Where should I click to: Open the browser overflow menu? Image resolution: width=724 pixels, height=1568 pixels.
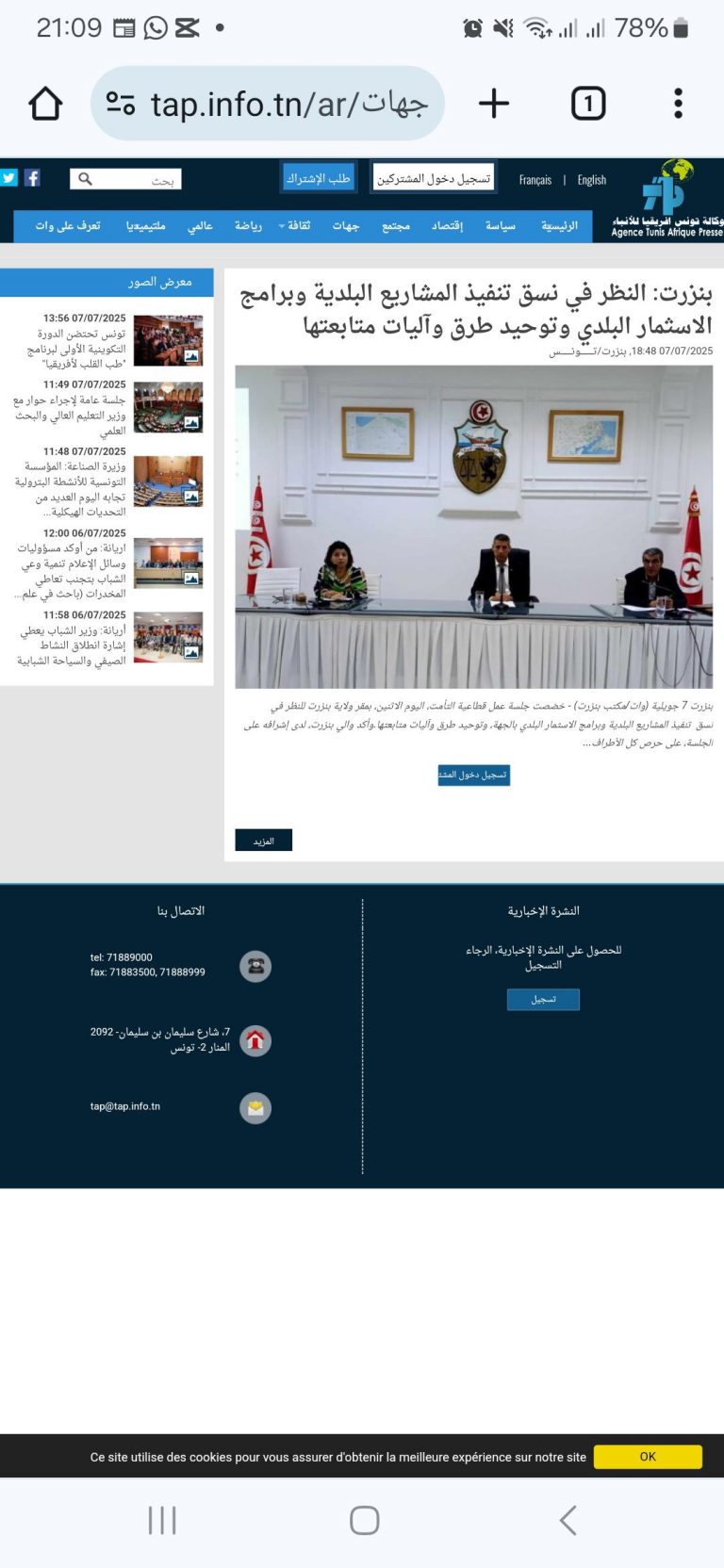click(678, 104)
